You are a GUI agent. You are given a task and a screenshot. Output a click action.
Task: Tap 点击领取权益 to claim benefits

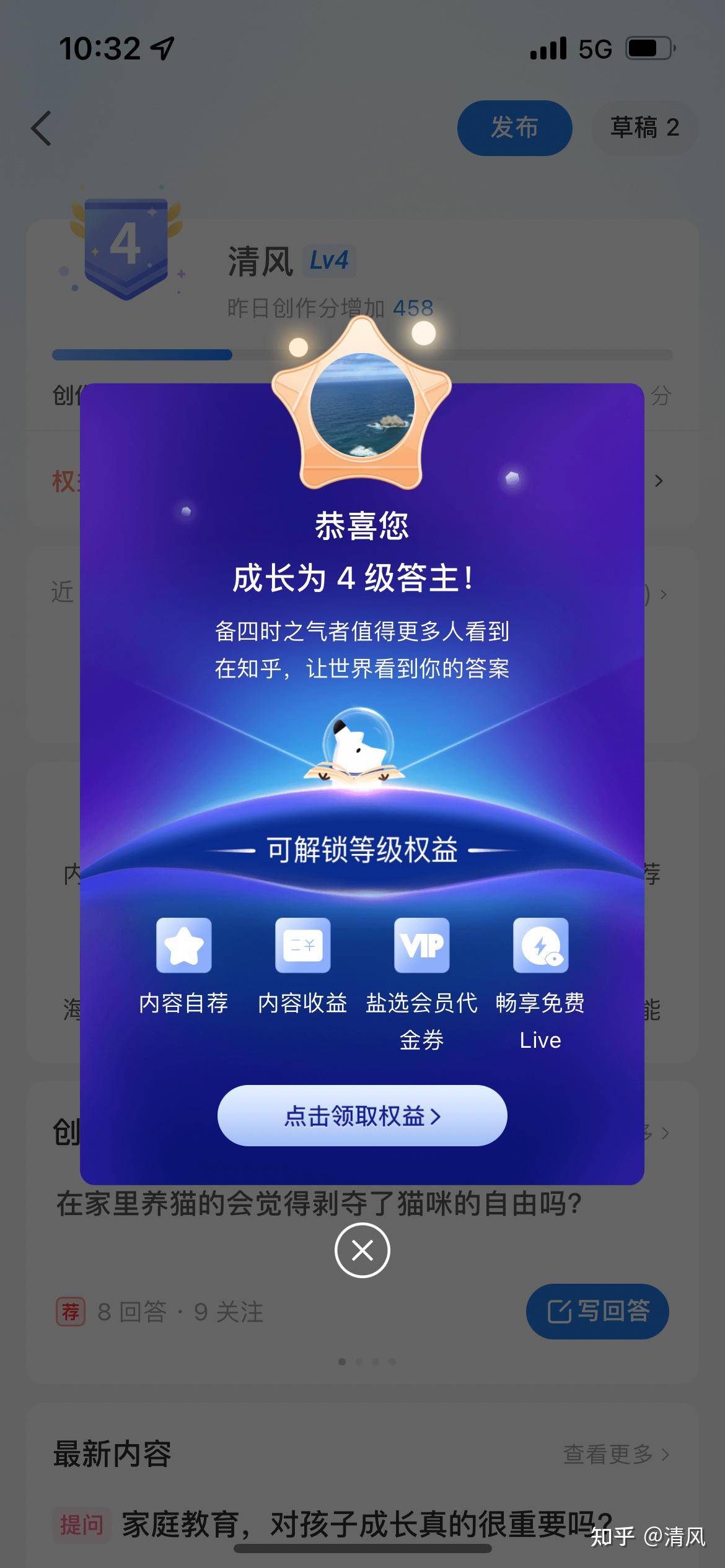click(362, 1115)
